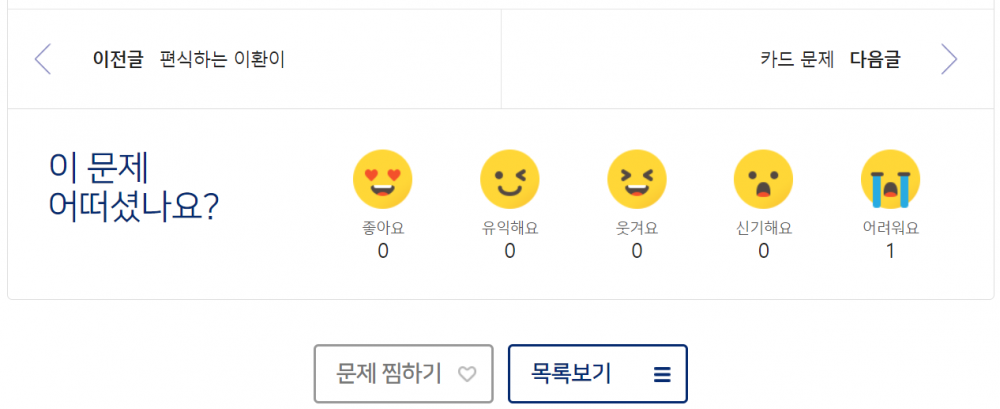Open the 목록보기 list view
This screenshot has height=409, width=1000.
pos(597,374)
